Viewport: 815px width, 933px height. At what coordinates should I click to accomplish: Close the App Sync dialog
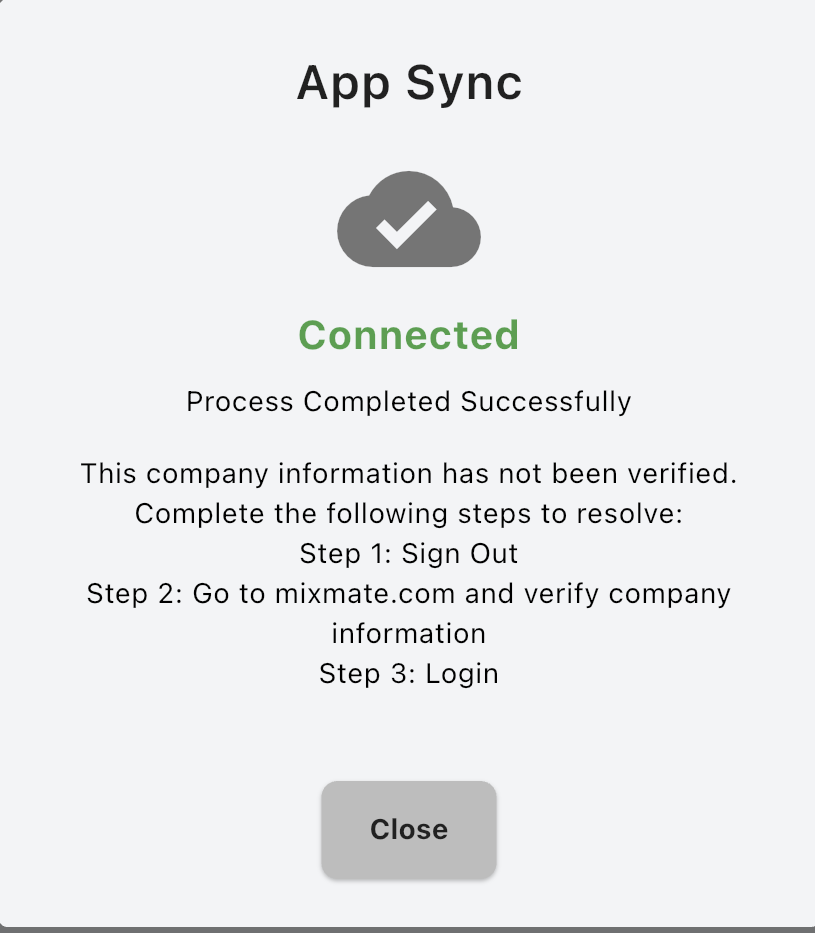(408, 829)
